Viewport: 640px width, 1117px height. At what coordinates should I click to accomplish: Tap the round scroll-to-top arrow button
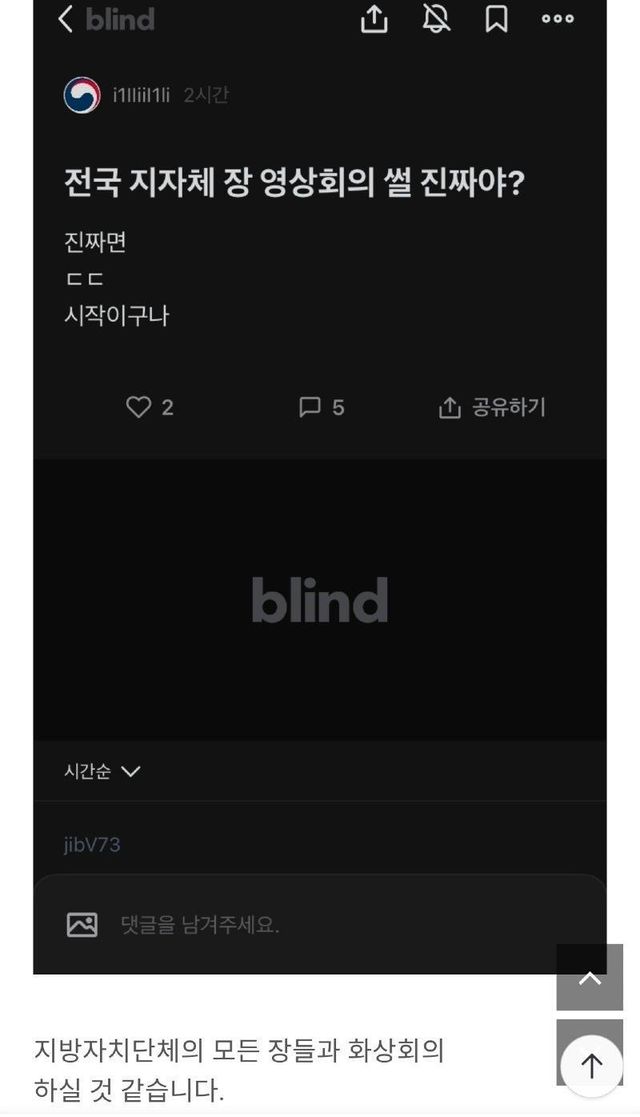coord(591,1066)
